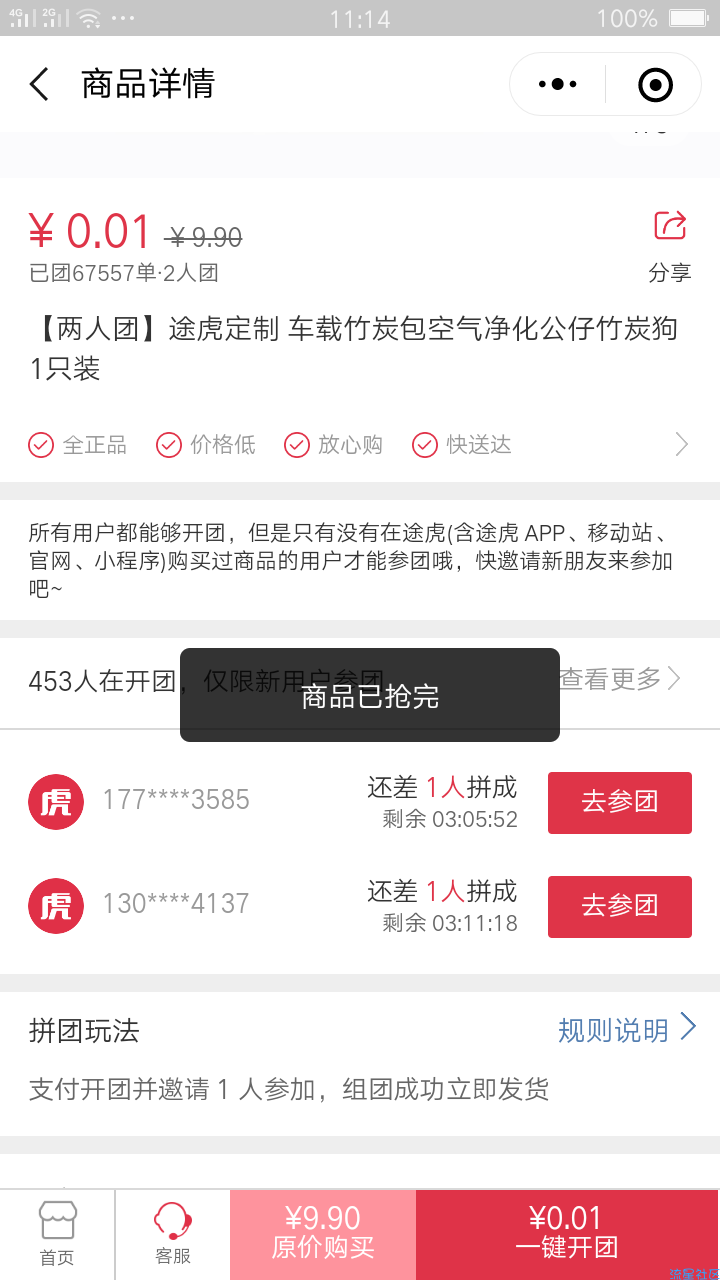Go back from the 商品详情 page
720x1280 pixels.
pyautogui.click(x=39, y=84)
